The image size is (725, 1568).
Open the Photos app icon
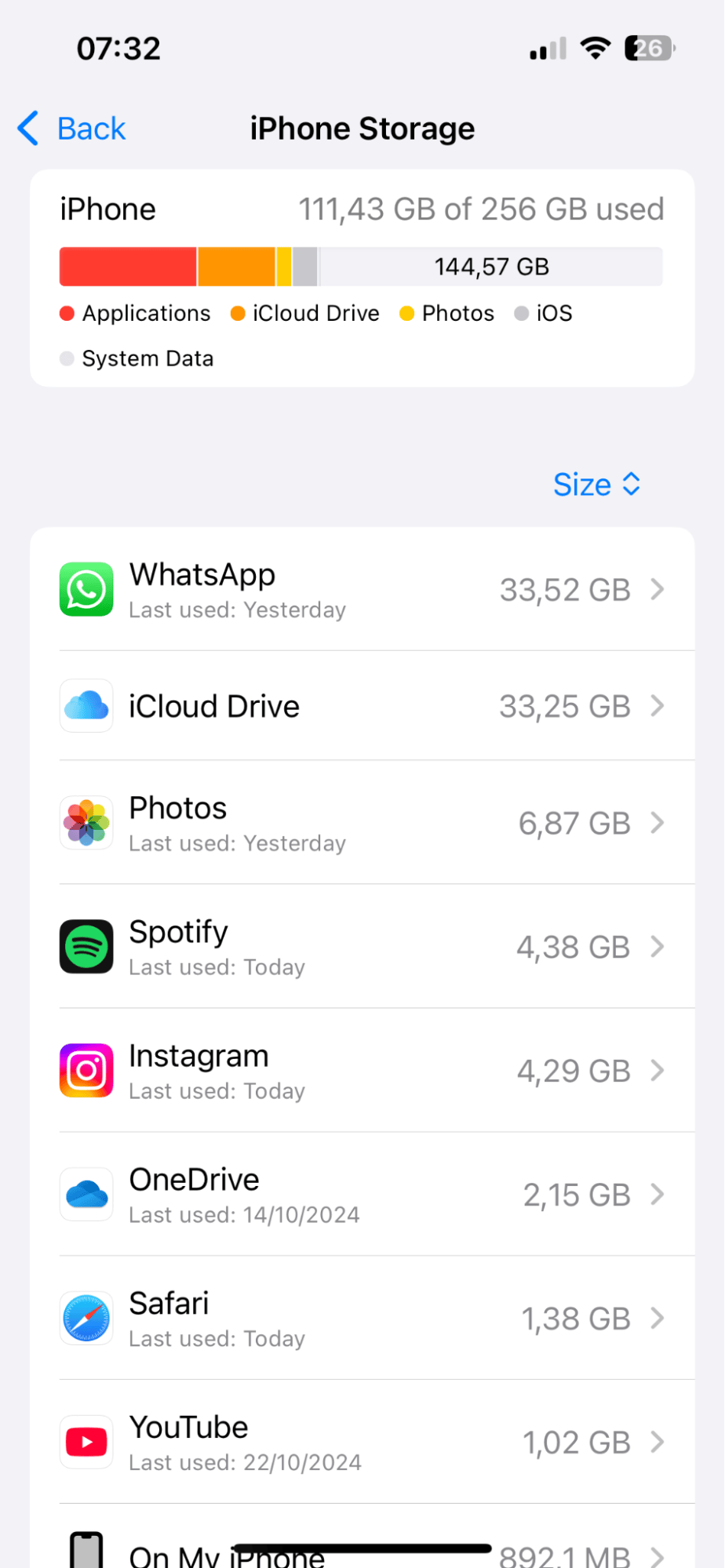86,822
